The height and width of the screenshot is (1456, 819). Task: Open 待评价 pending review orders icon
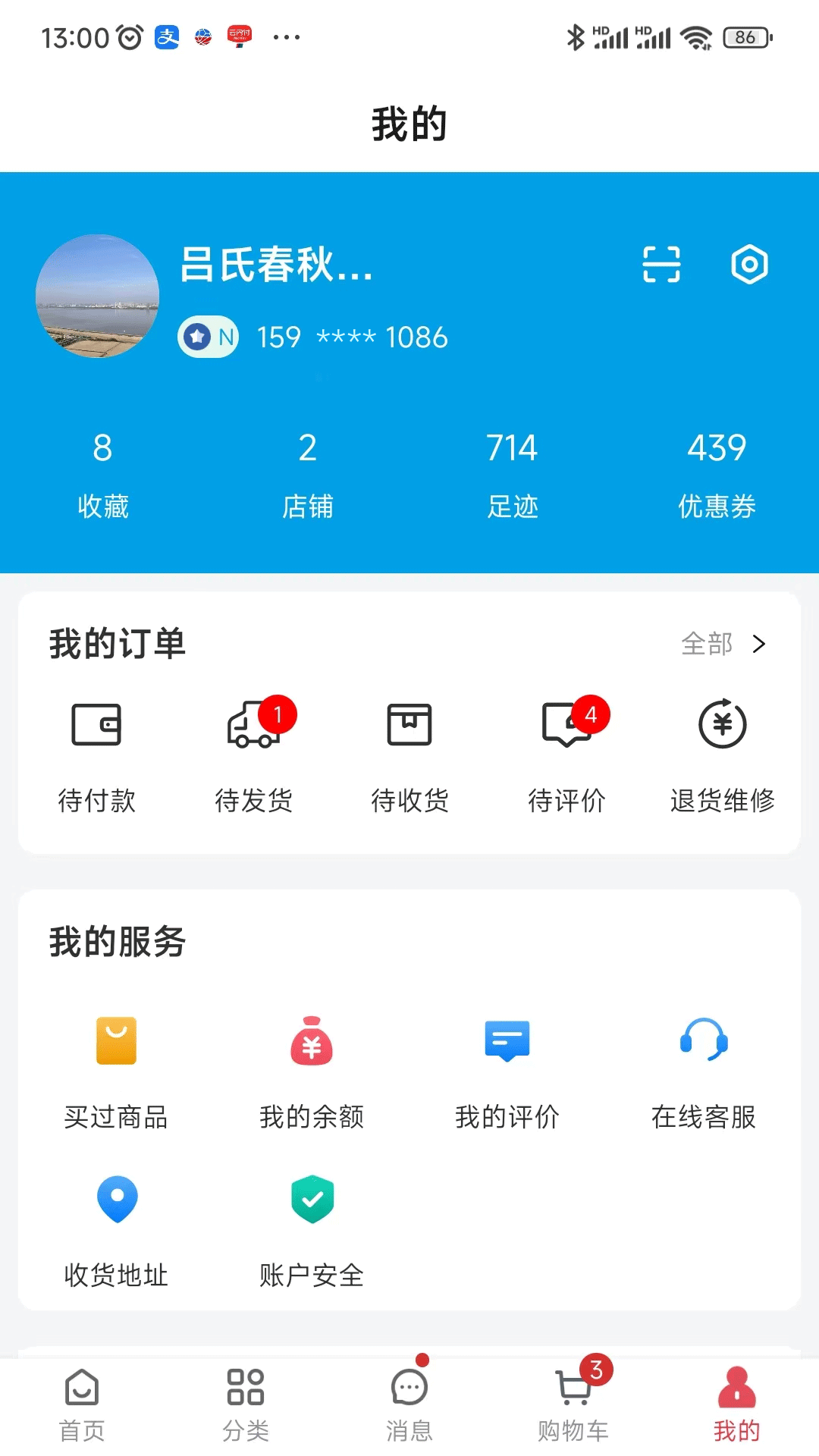tap(566, 724)
